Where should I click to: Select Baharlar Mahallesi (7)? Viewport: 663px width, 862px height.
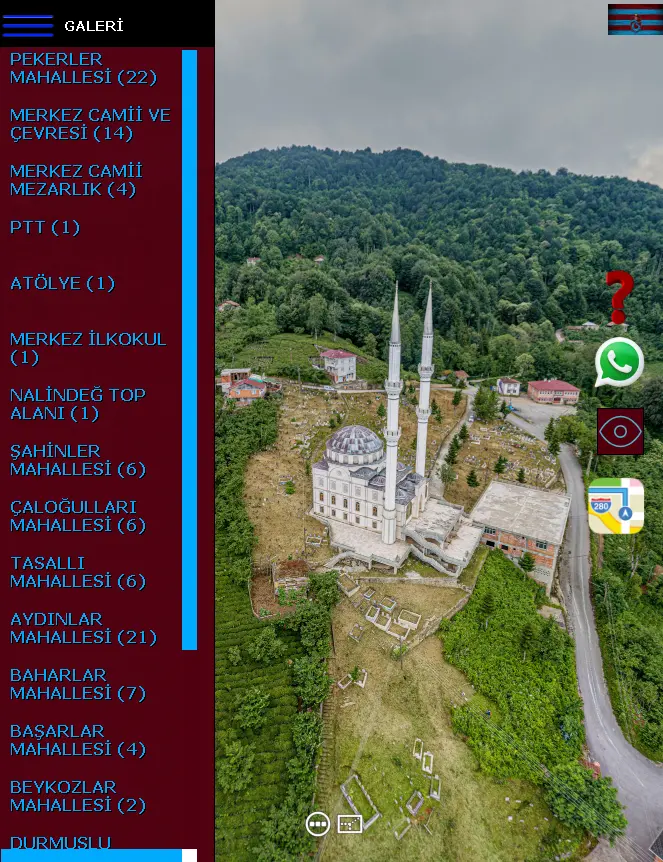coord(78,684)
